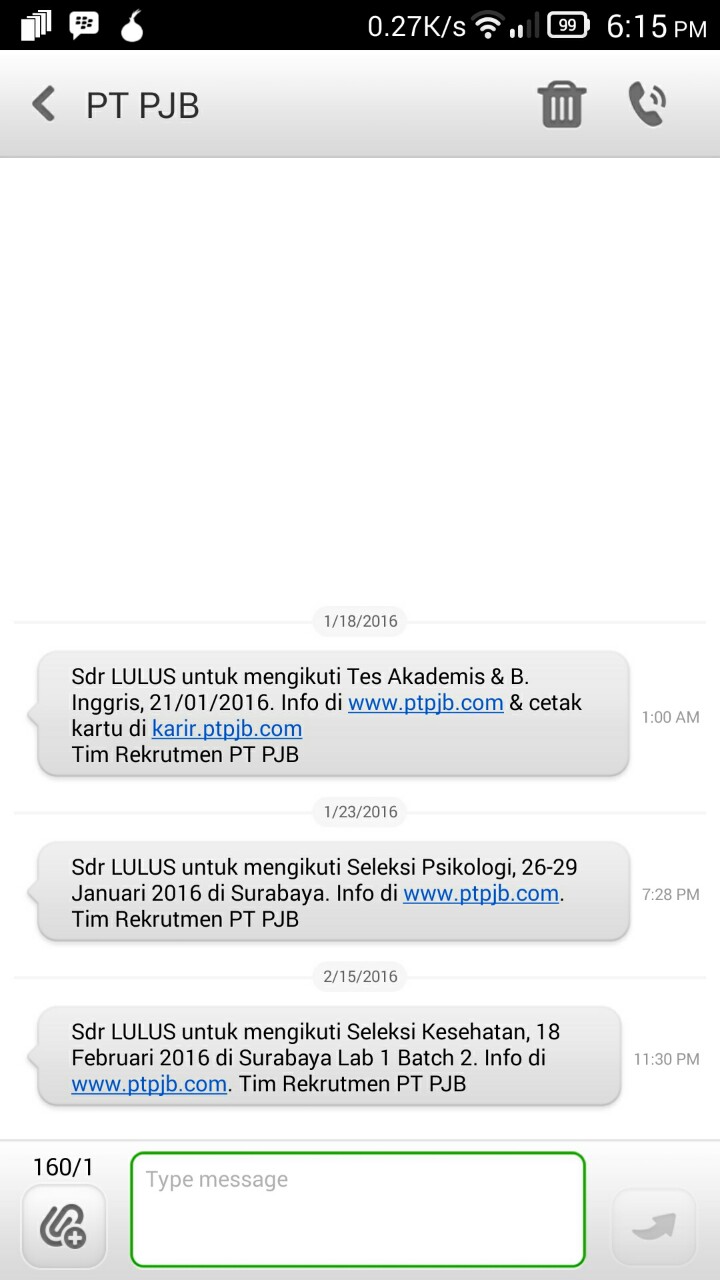Open the www.ptpjb.com link in first message

click(426, 703)
